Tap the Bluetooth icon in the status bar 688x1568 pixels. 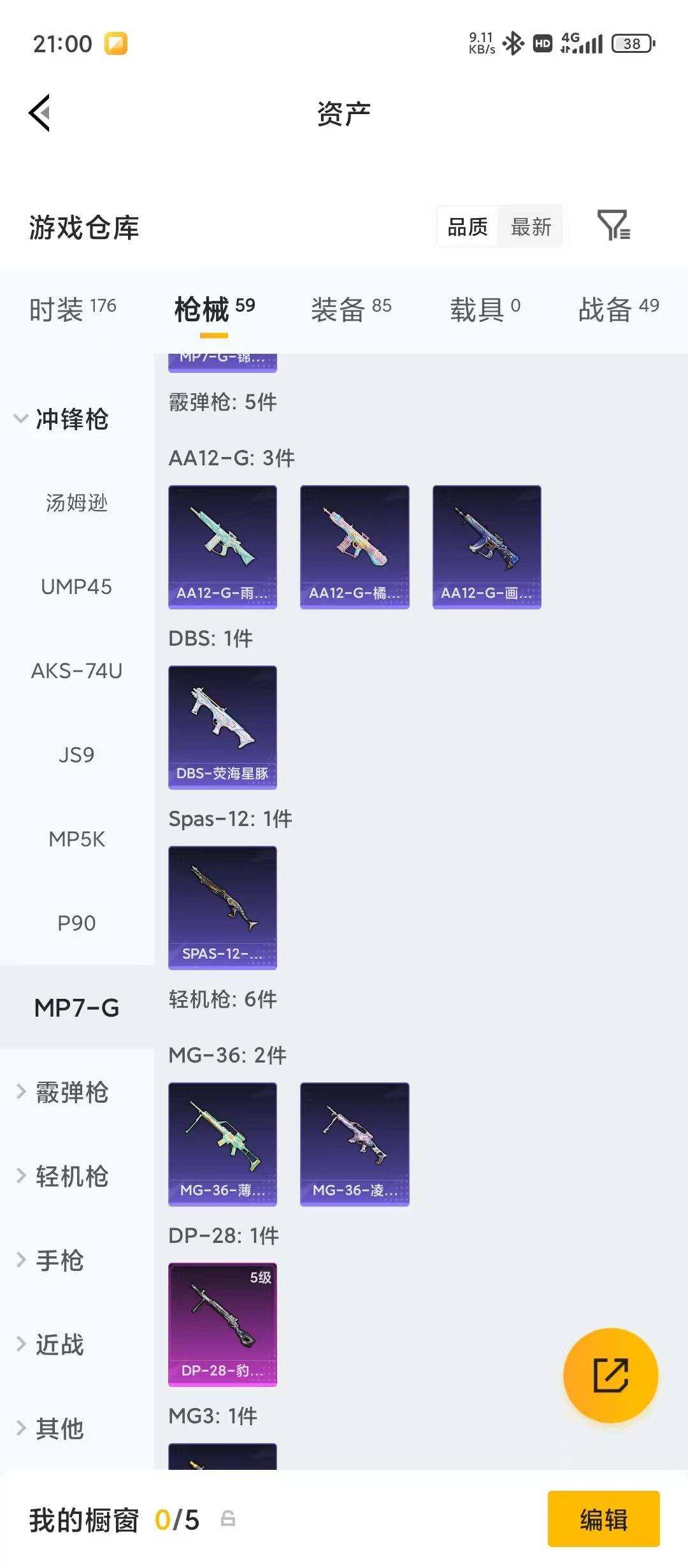(513, 43)
